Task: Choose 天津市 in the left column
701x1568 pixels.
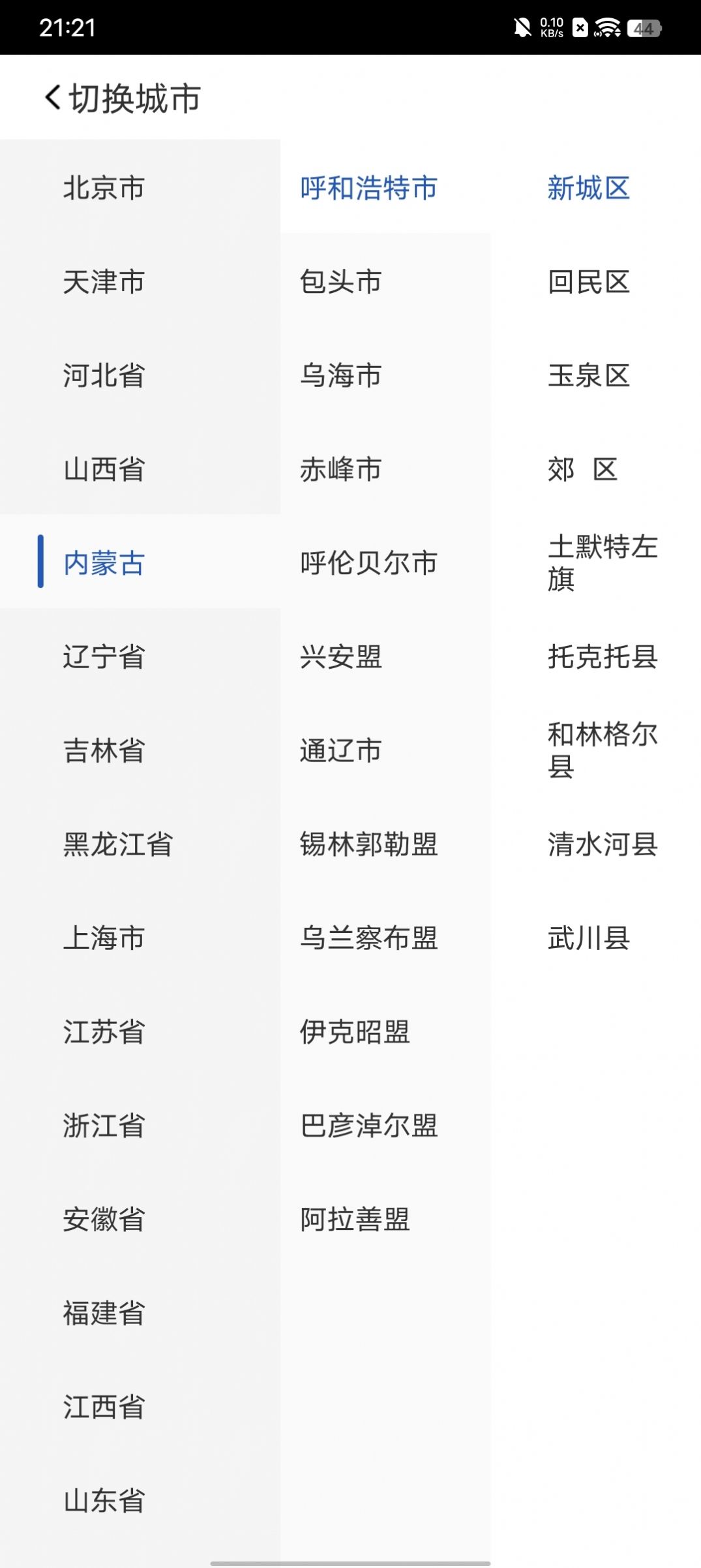Action: [x=104, y=283]
